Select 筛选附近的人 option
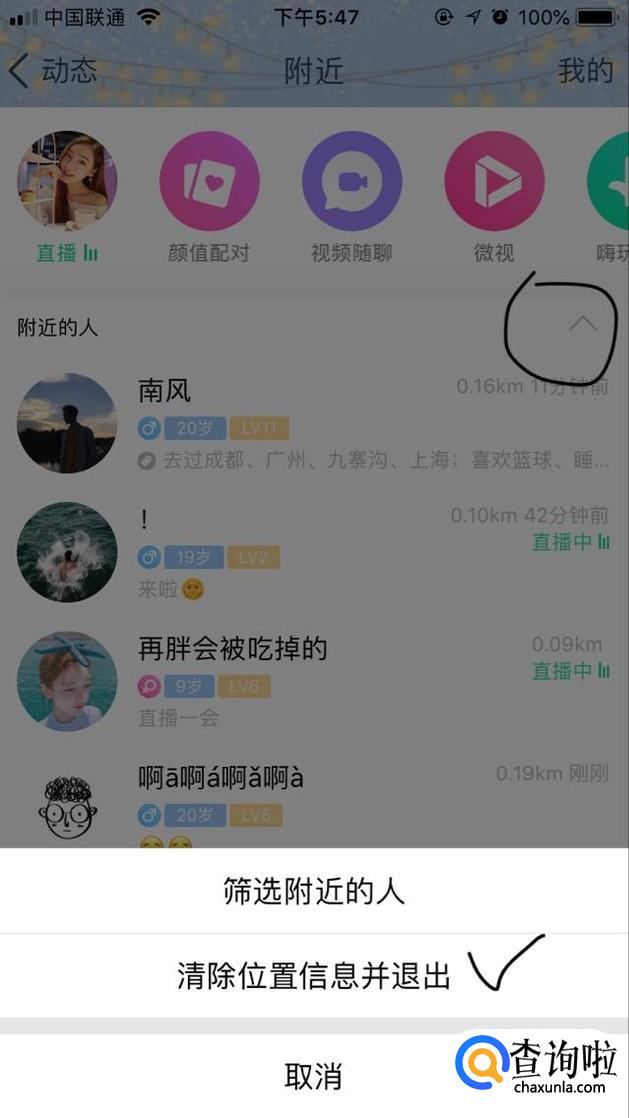Image resolution: width=629 pixels, height=1118 pixels. tap(314, 891)
